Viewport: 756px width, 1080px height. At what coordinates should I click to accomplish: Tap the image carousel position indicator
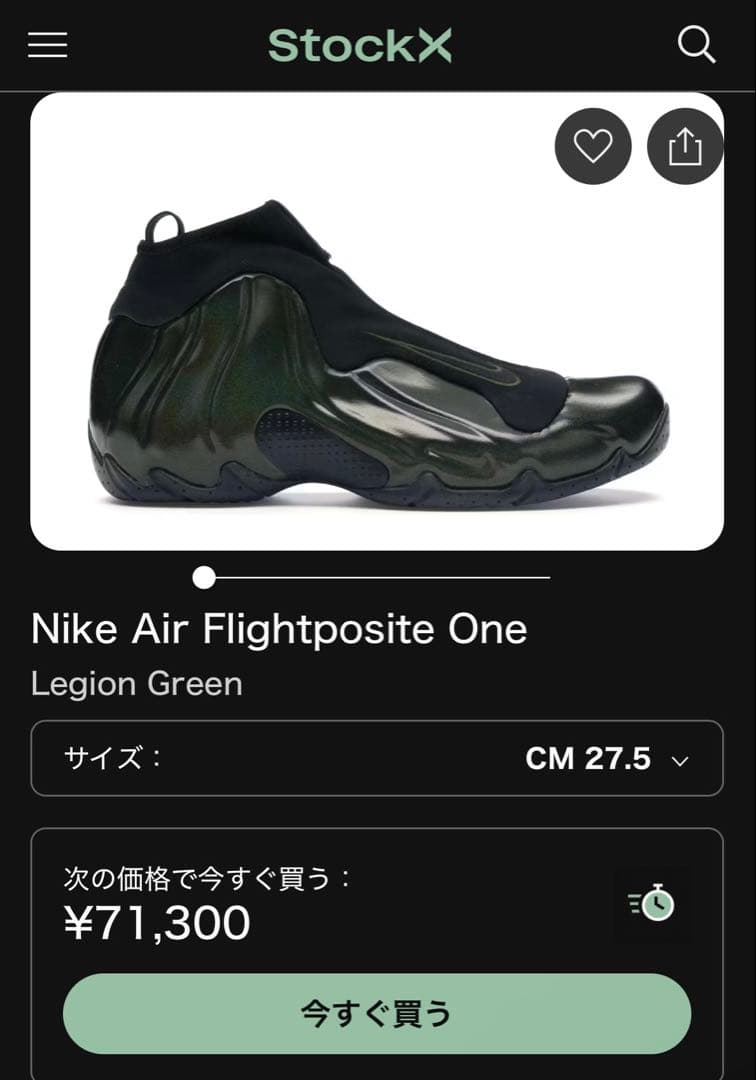(x=204, y=577)
